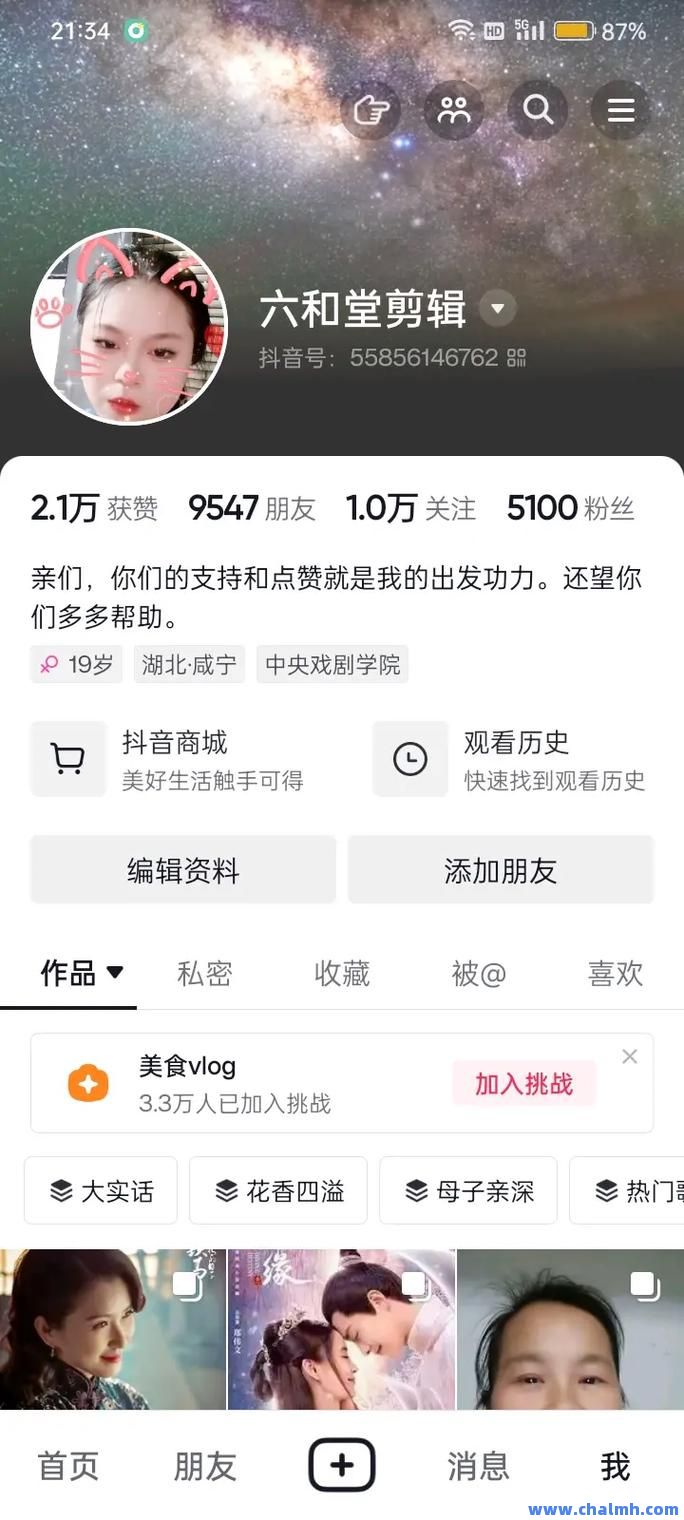Go to the 首页 home tab
Screen dimensions: 684x1520
click(68, 1466)
